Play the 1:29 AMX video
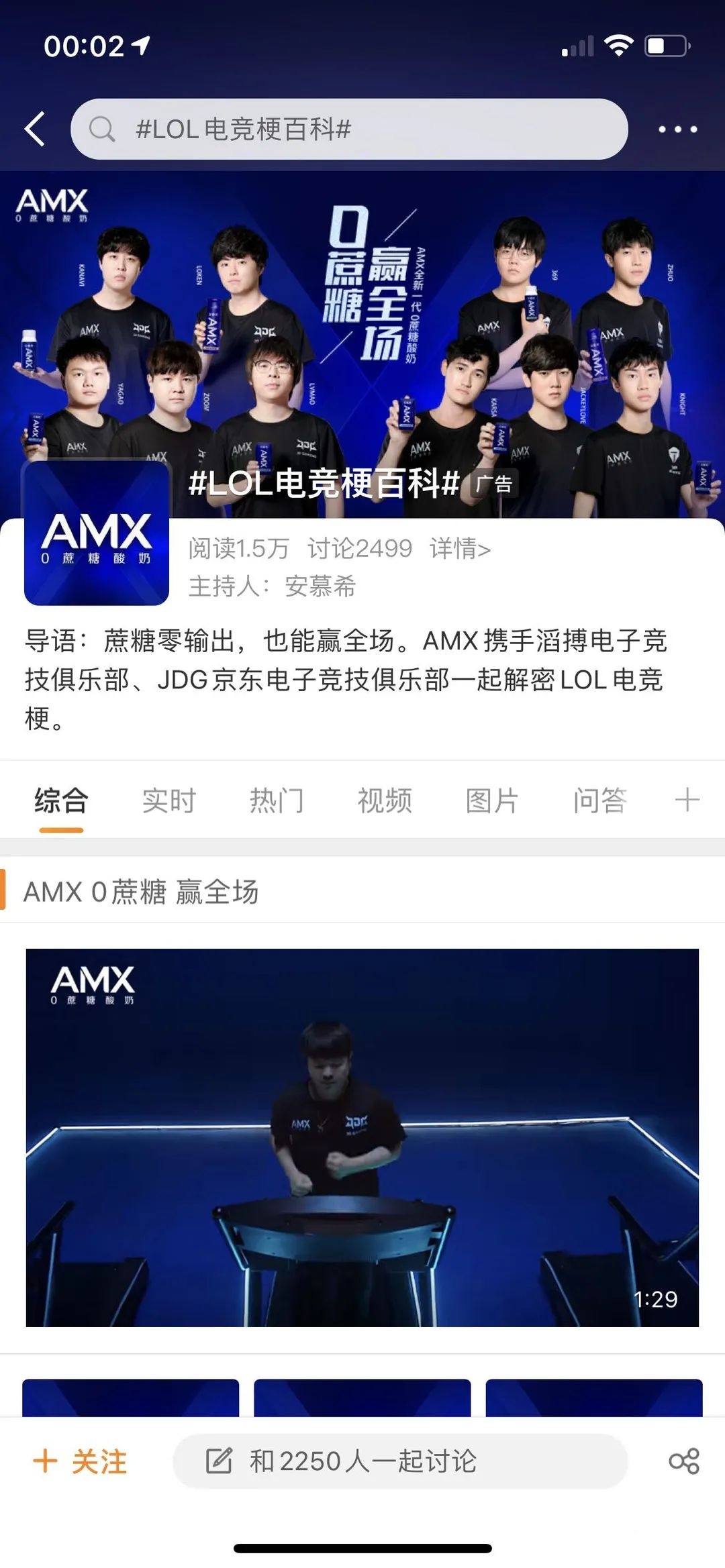The width and height of the screenshot is (725, 1568). [362, 1137]
